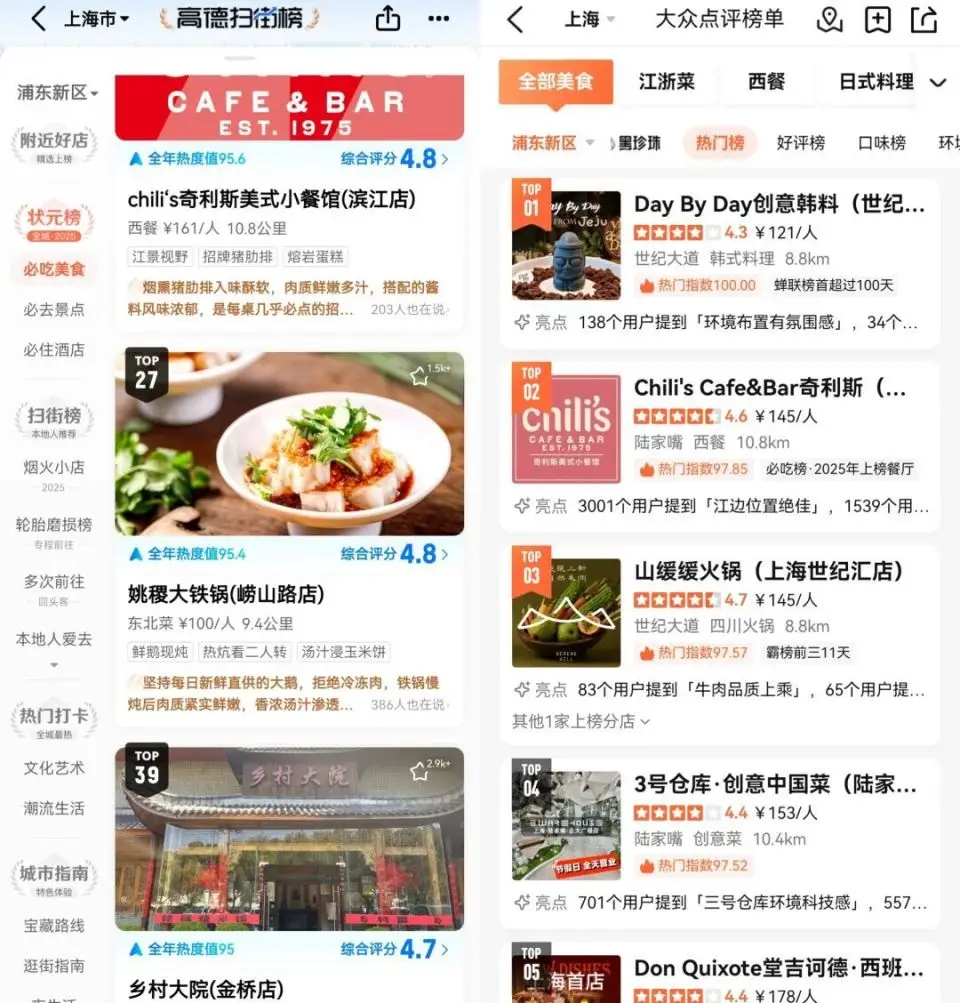Tap the back arrow on the Dianping page

pyautogui.click(x=514, y=19)
